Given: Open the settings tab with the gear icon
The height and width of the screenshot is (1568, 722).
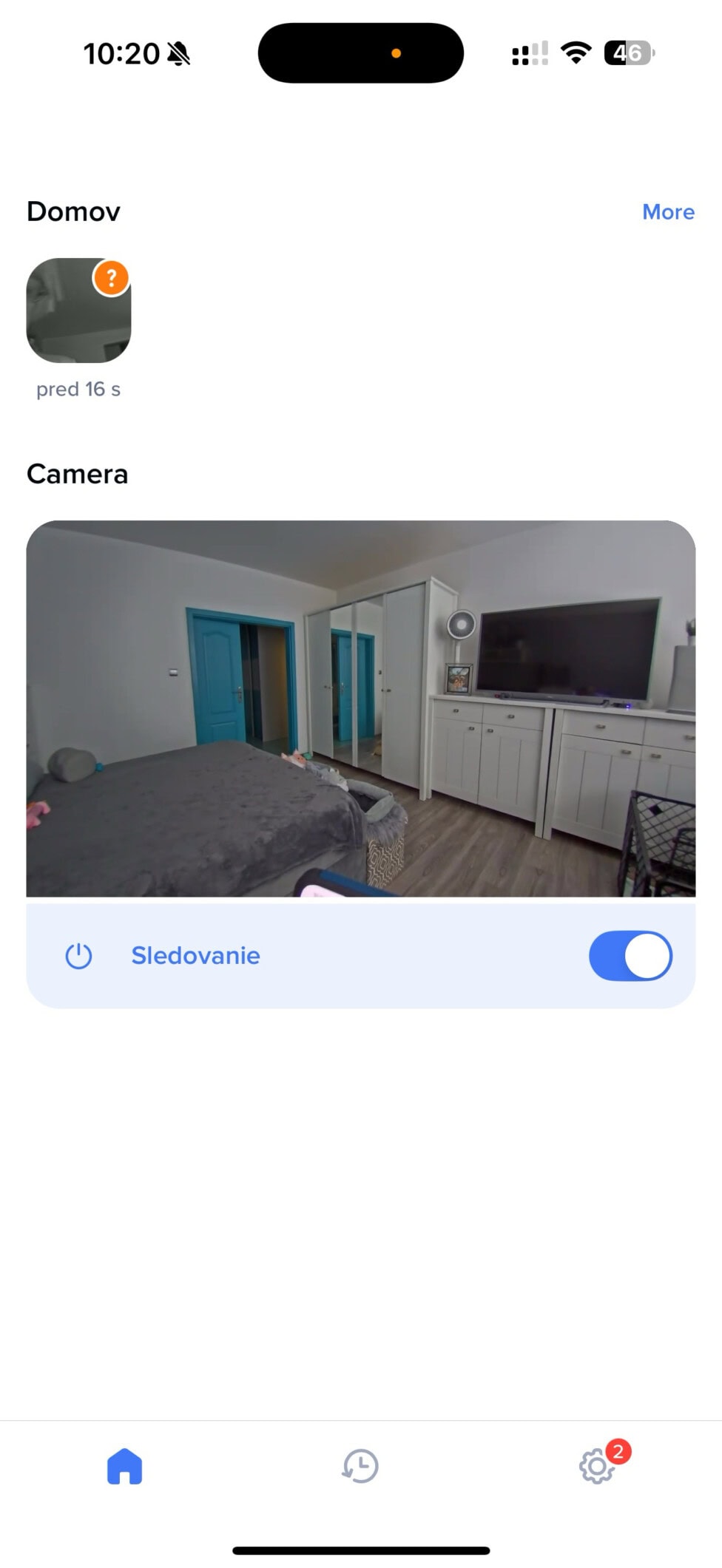Looking at the screenshot, I should point(597,1465).
